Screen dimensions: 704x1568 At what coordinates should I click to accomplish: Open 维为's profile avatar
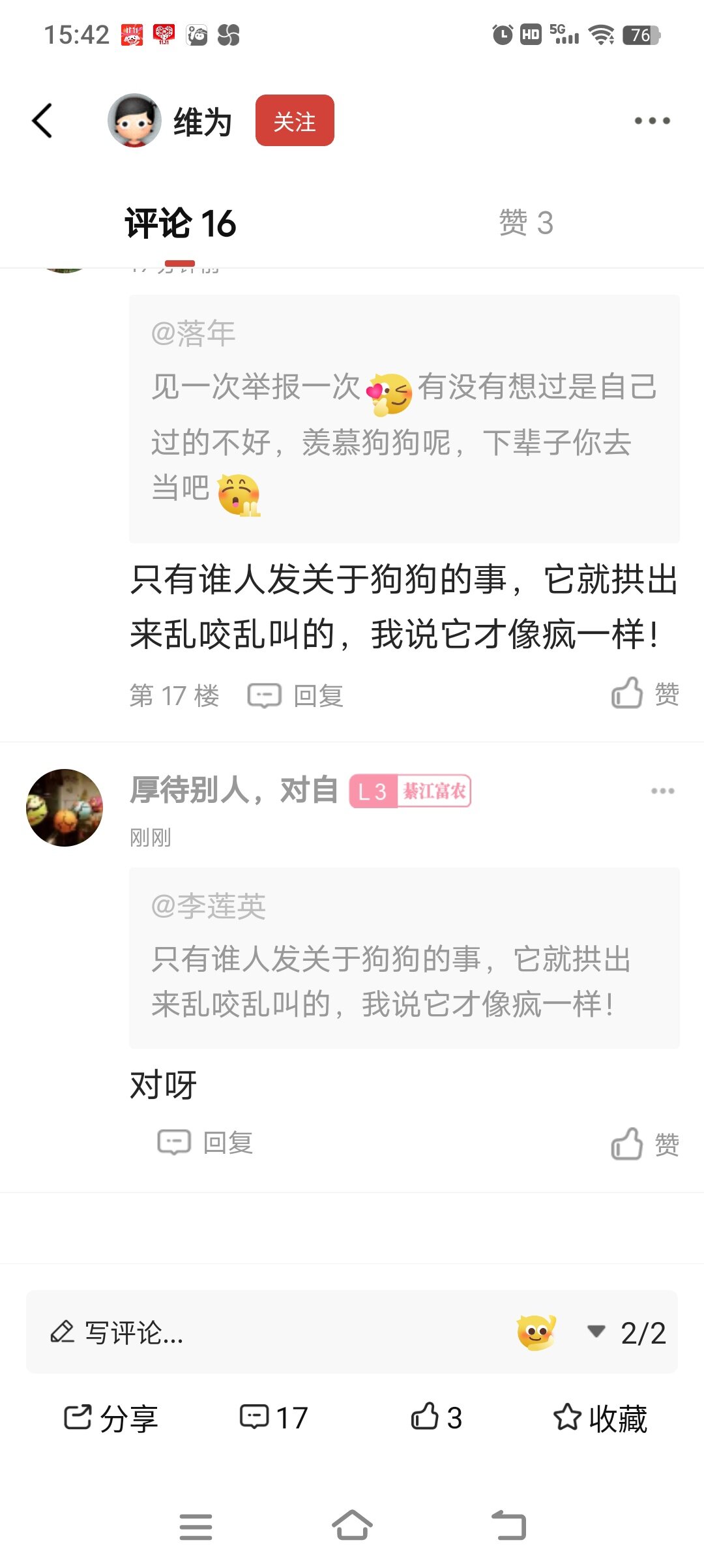134,121
